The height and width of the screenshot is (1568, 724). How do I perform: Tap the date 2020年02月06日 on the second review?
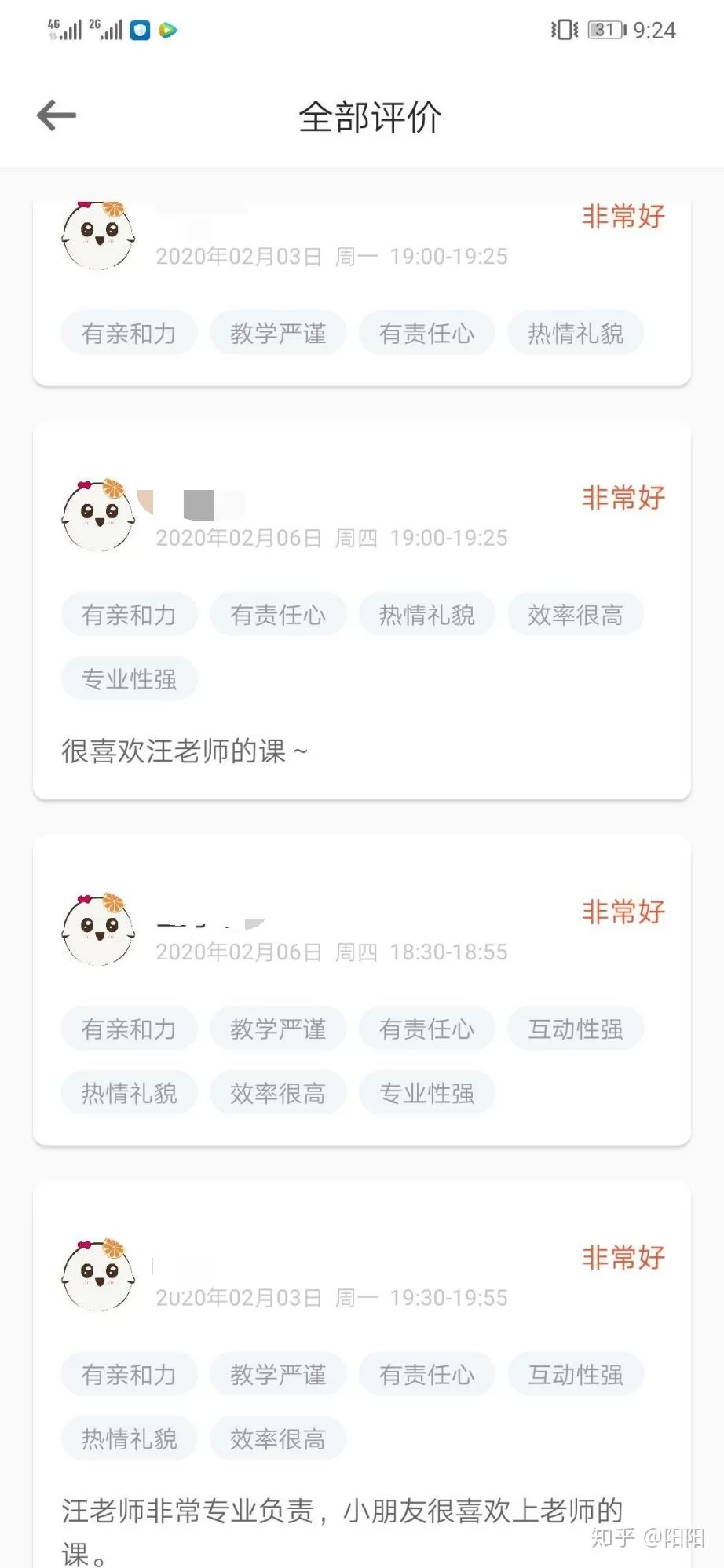(x=239, y=538)
